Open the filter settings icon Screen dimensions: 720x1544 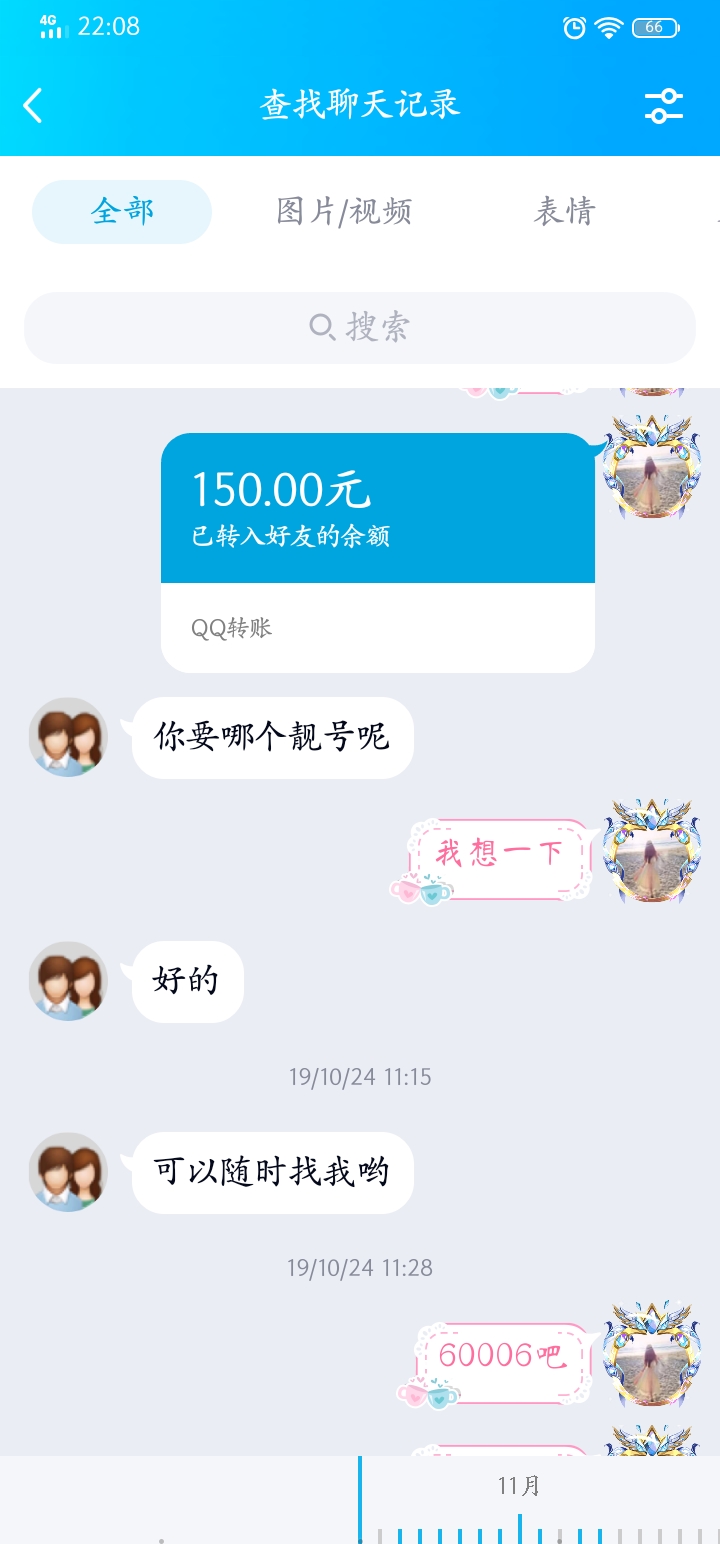pos(663,105)
